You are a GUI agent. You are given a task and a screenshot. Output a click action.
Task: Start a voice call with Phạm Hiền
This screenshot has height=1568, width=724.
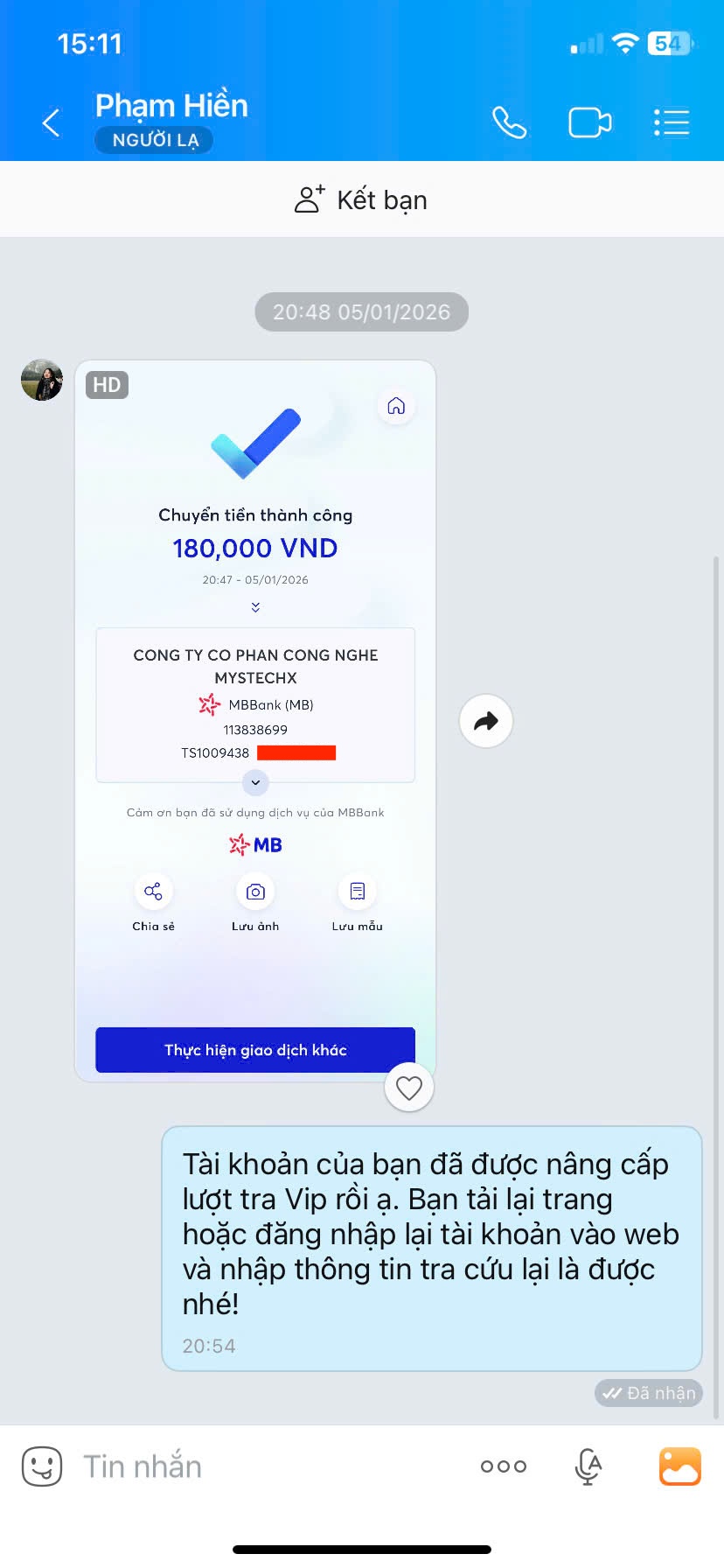pyautogui.click(x=509, y=122)
